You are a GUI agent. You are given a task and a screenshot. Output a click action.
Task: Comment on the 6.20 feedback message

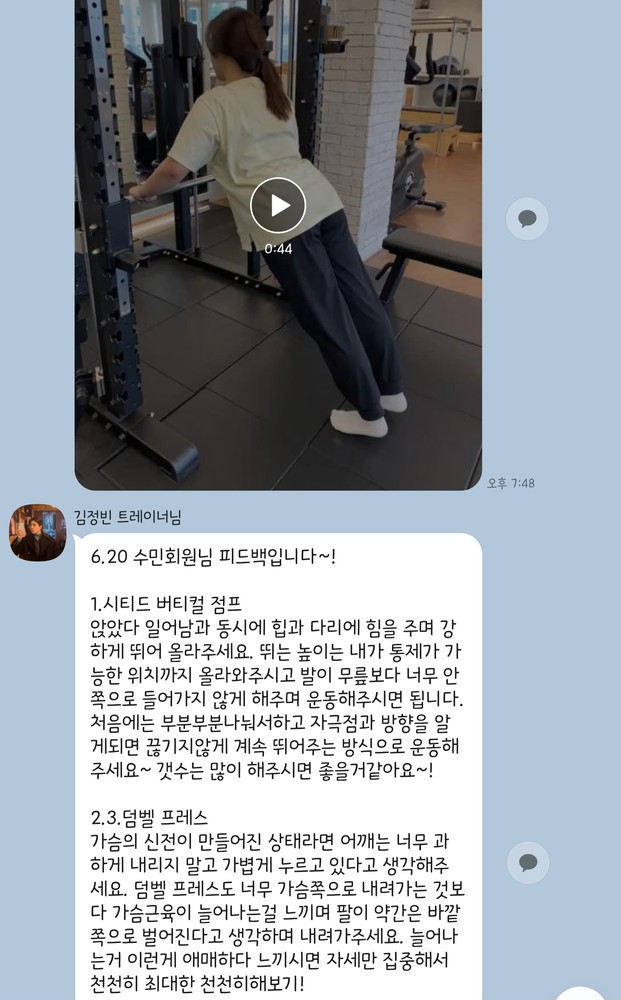pos(527,862)
